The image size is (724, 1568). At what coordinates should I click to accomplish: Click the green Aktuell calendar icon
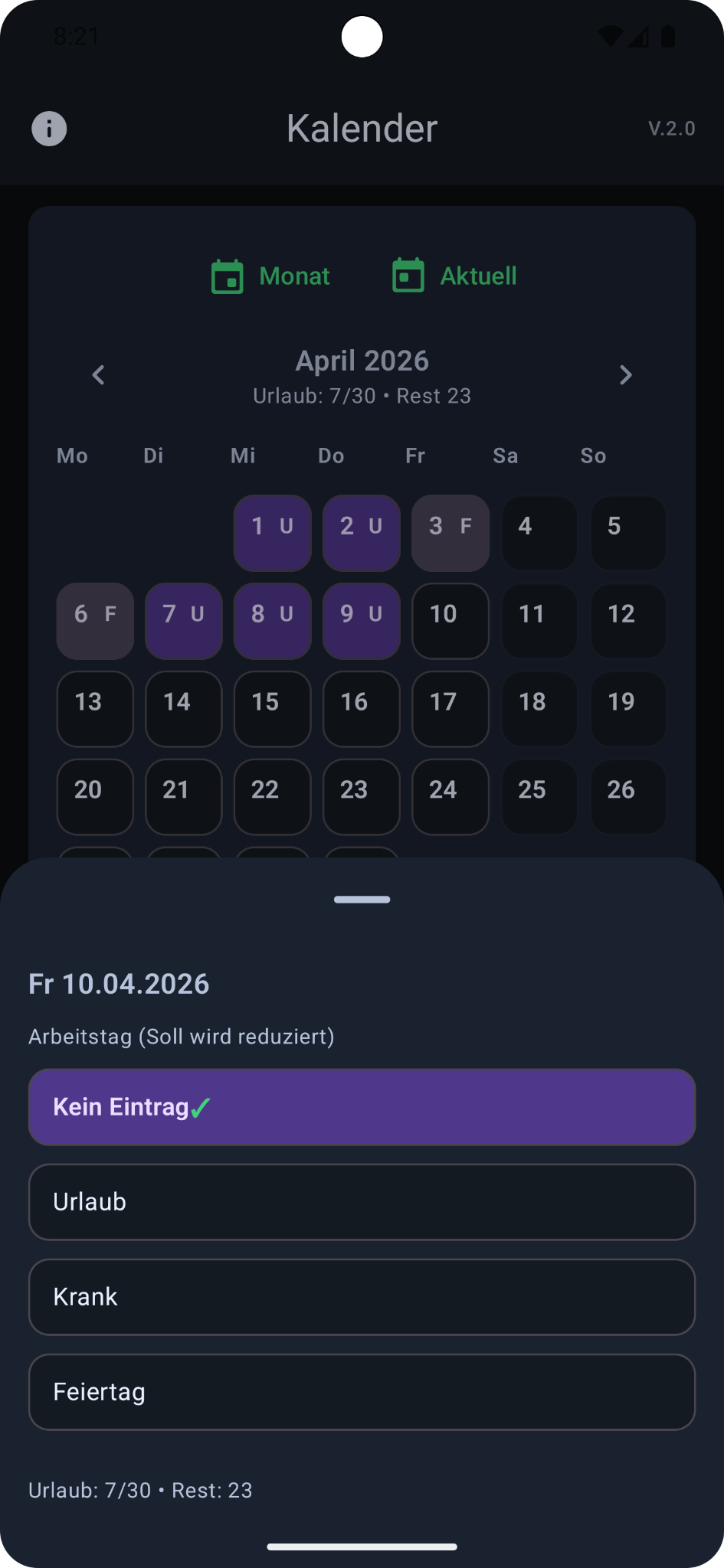pyautogui.click(x=408, y=276)
